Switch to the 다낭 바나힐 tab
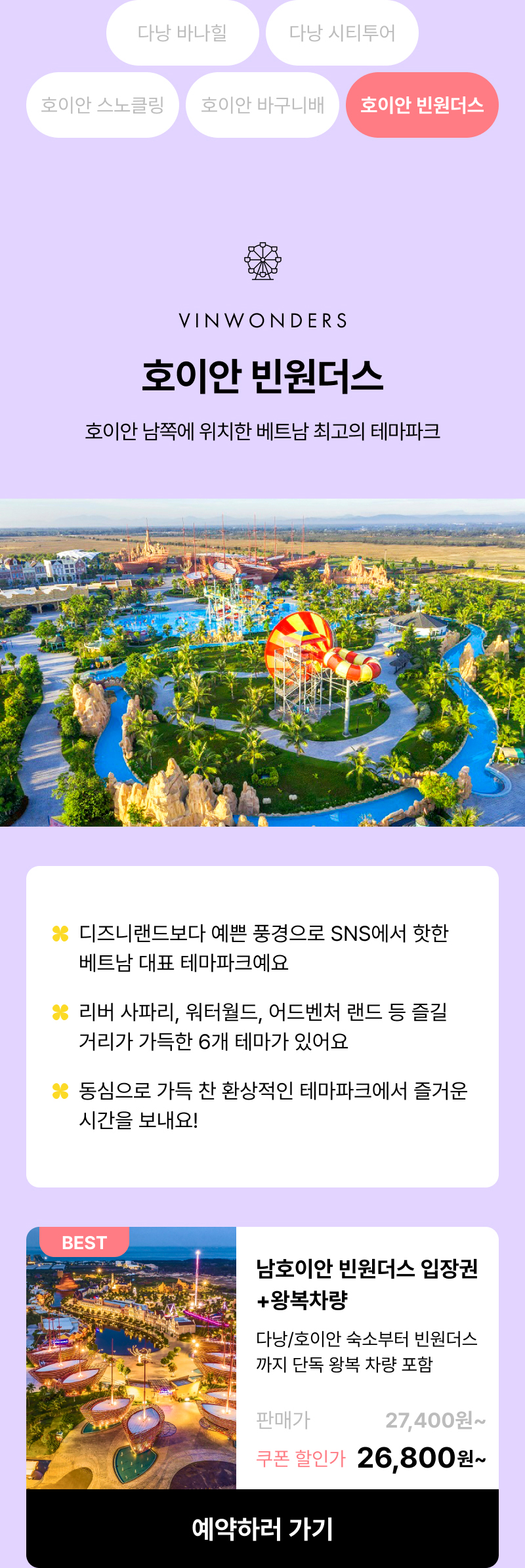The image size is (525, 1568). point(182,33)
